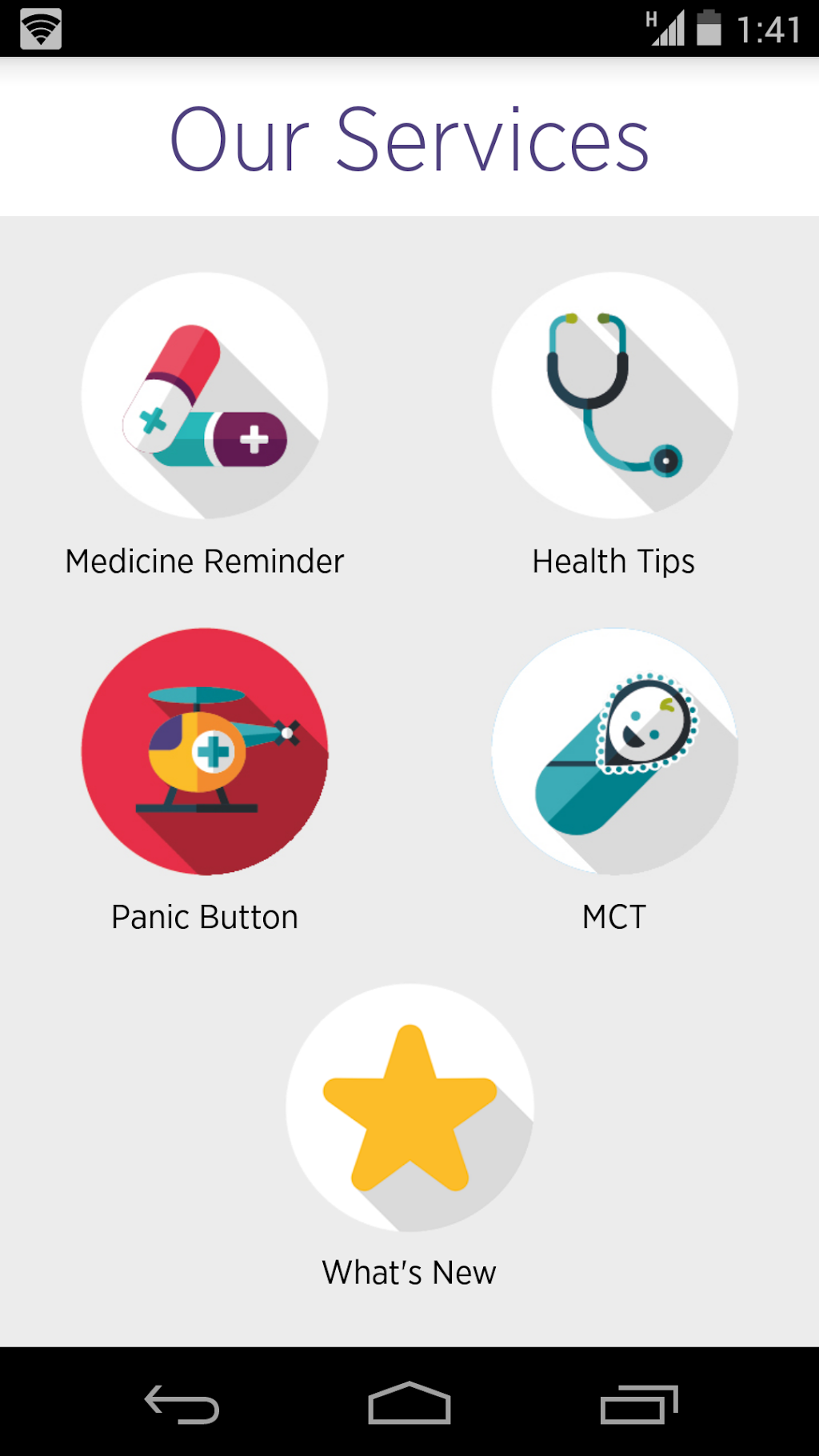Open the Medicine Reminder service
Screen dimensions: 819x1456
tap(205, 396)
